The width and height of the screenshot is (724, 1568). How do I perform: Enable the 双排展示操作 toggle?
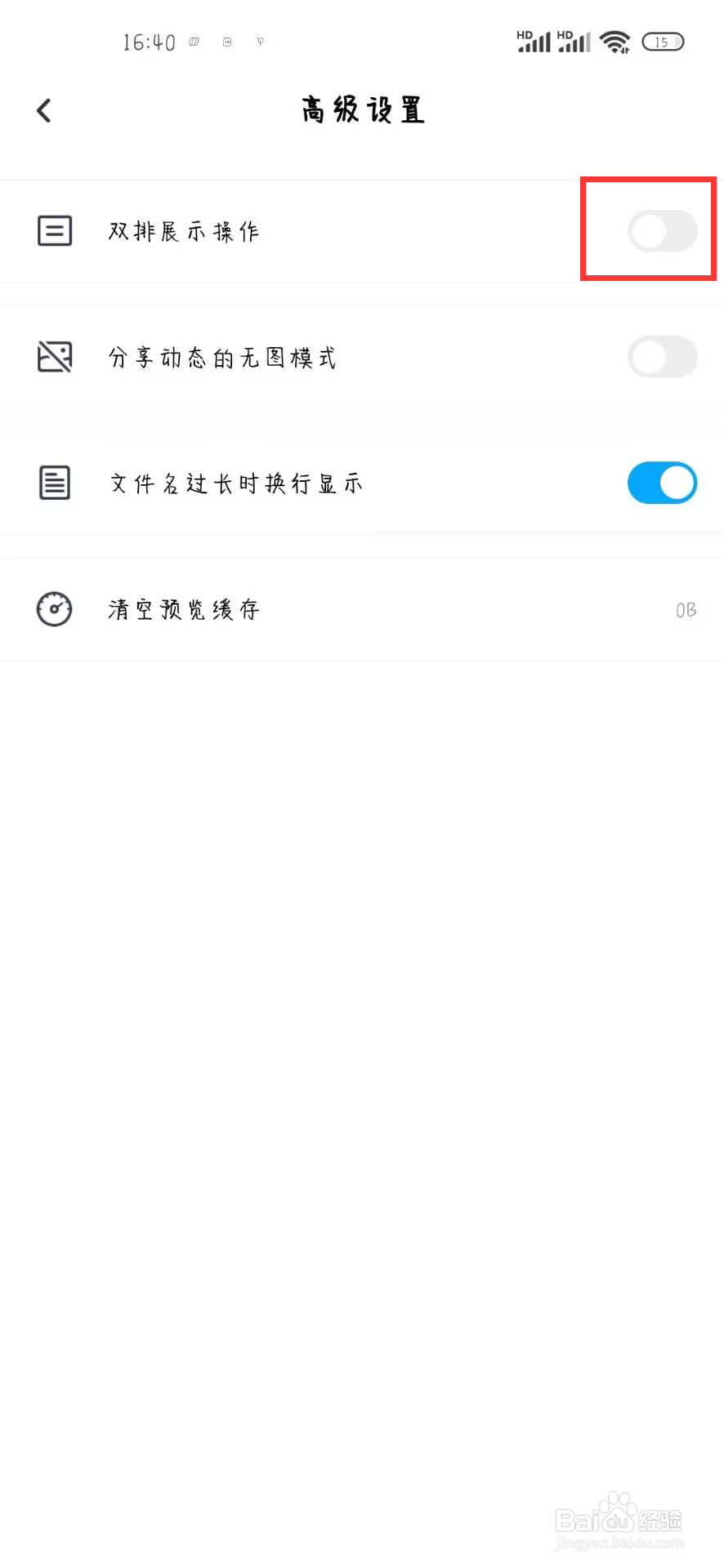[x=664, y=231]
